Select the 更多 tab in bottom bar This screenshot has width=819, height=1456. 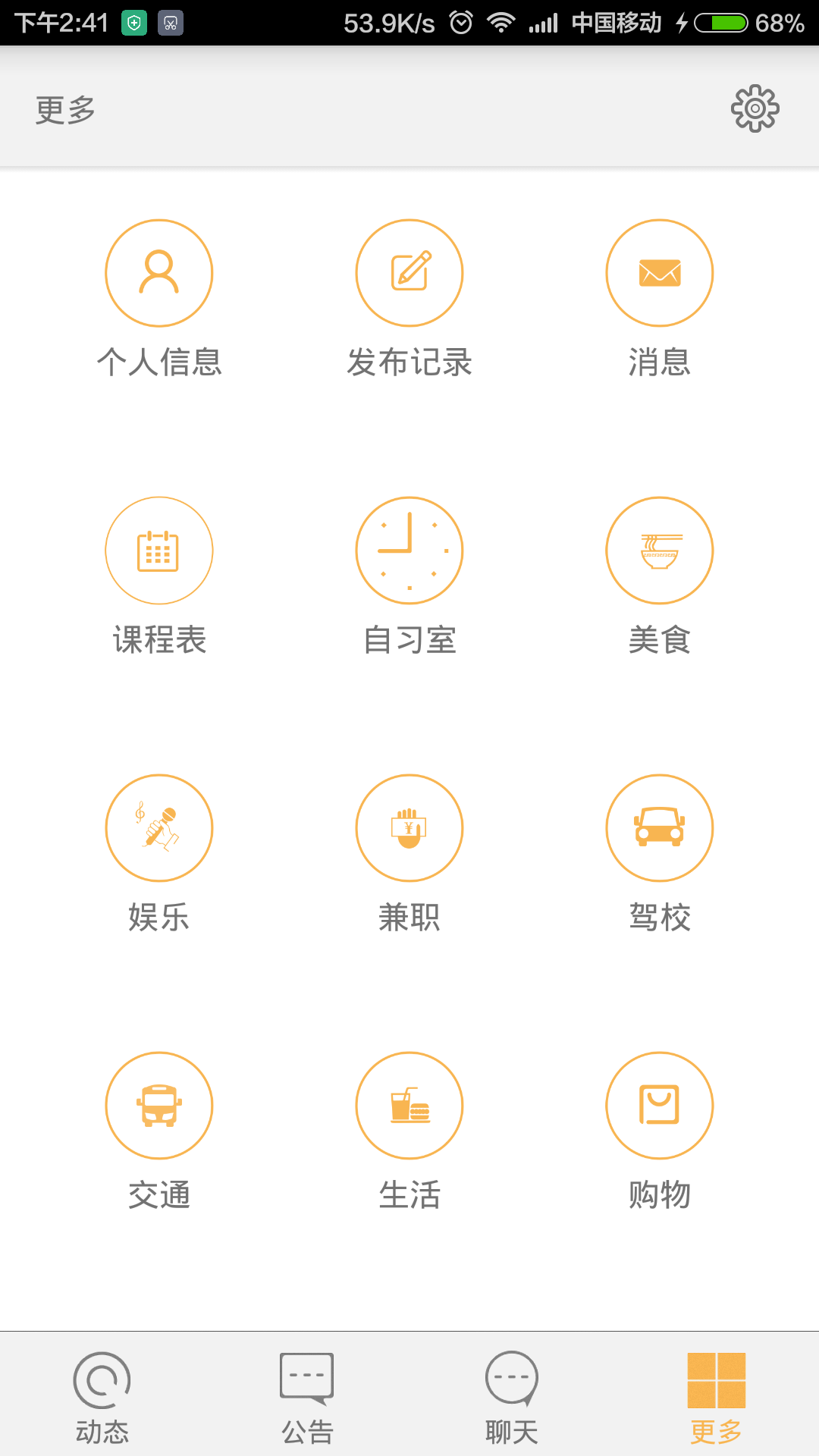tap(717, 1397)
